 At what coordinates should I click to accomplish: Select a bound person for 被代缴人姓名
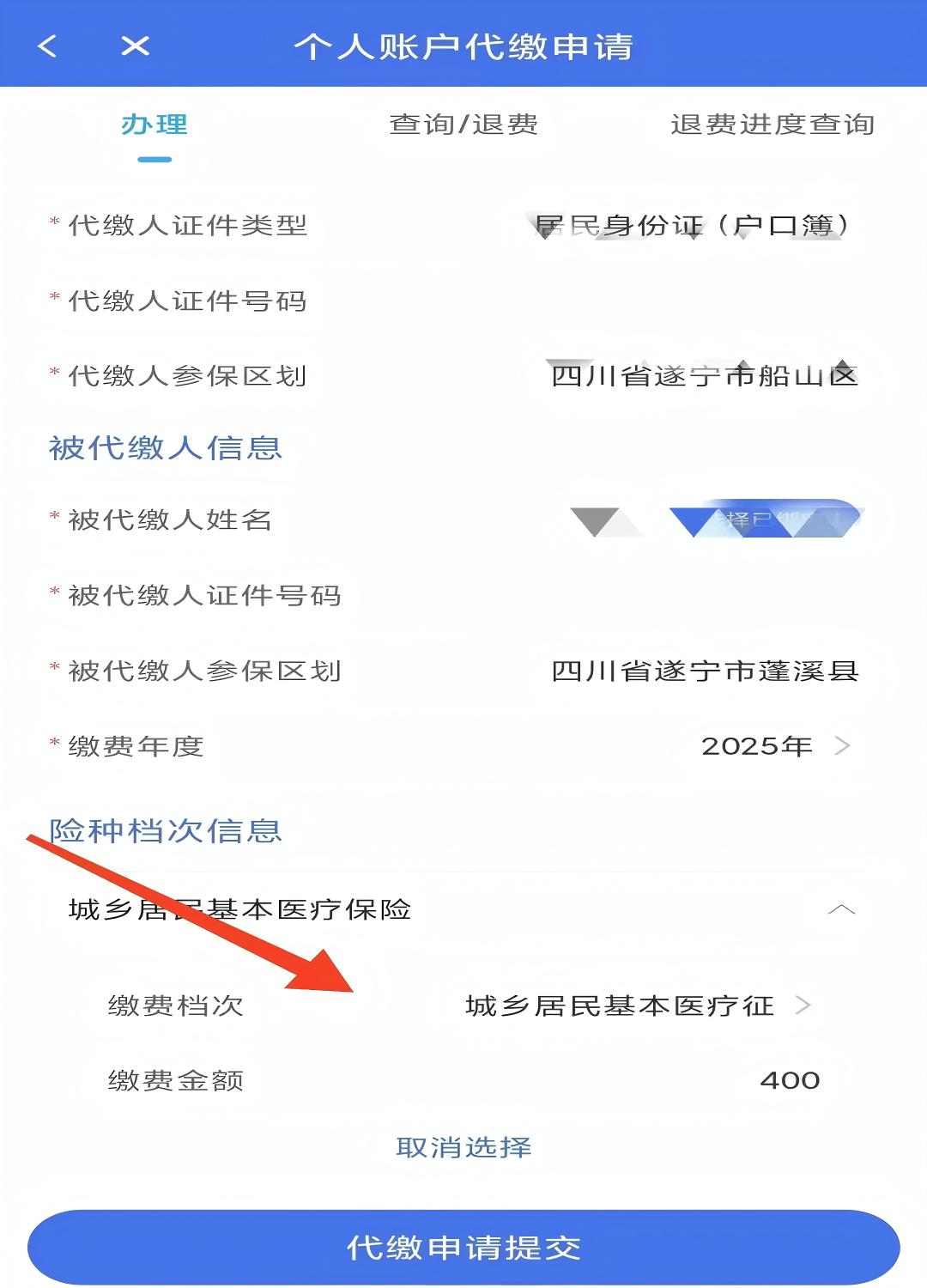(764, 519)
